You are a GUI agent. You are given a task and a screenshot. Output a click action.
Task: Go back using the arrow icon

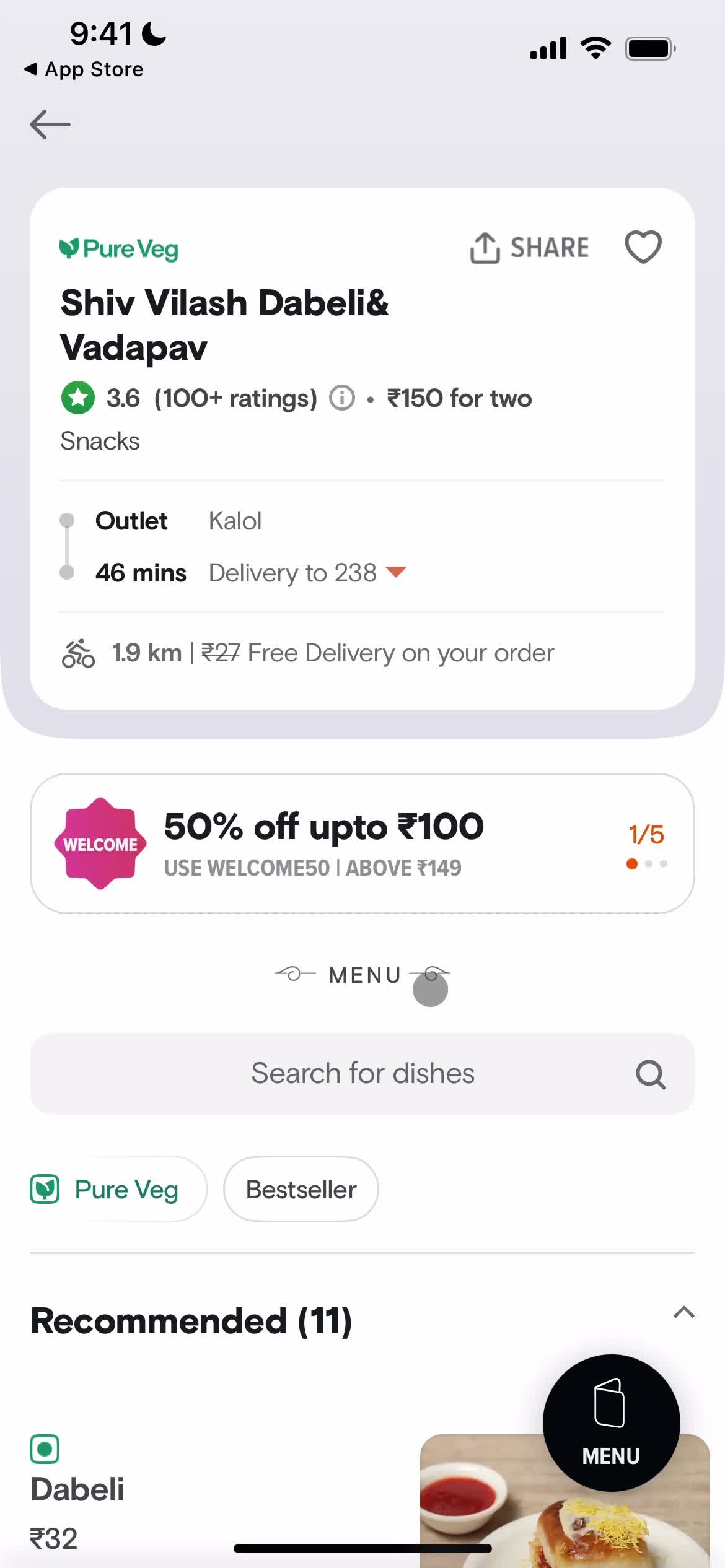click(x=50, y=124)
